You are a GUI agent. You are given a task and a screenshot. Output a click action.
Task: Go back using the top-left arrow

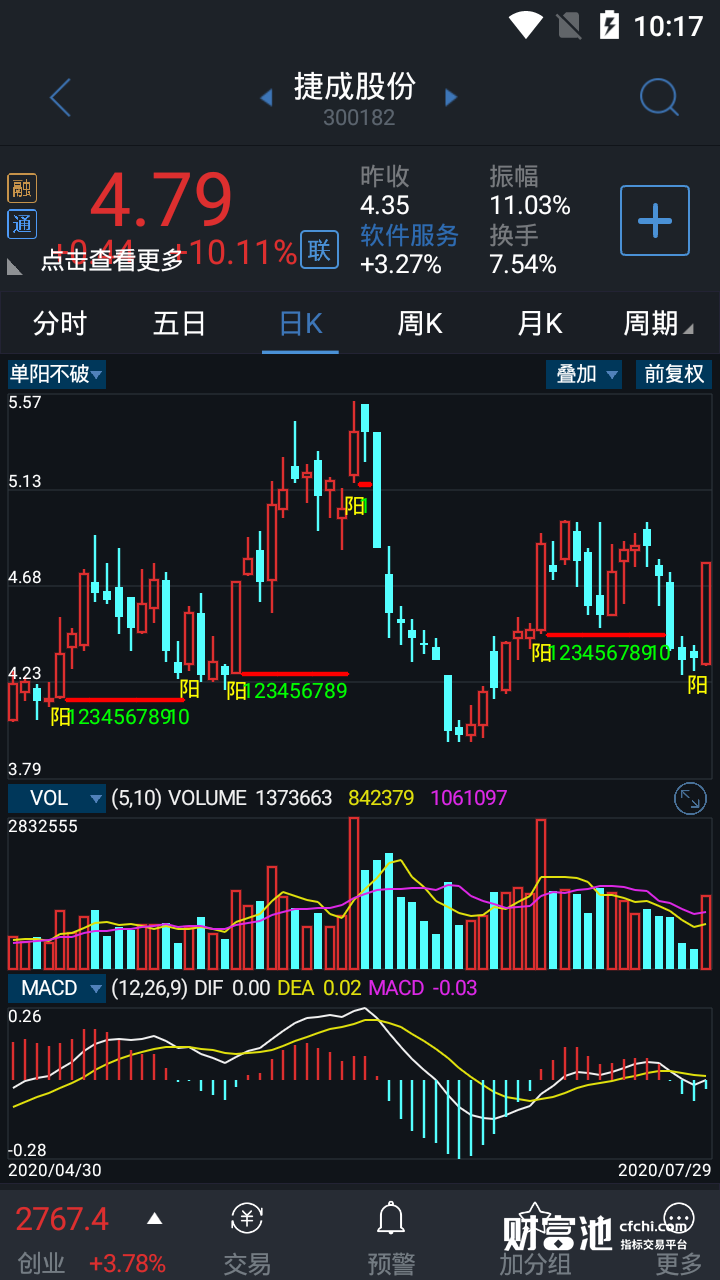61,98
